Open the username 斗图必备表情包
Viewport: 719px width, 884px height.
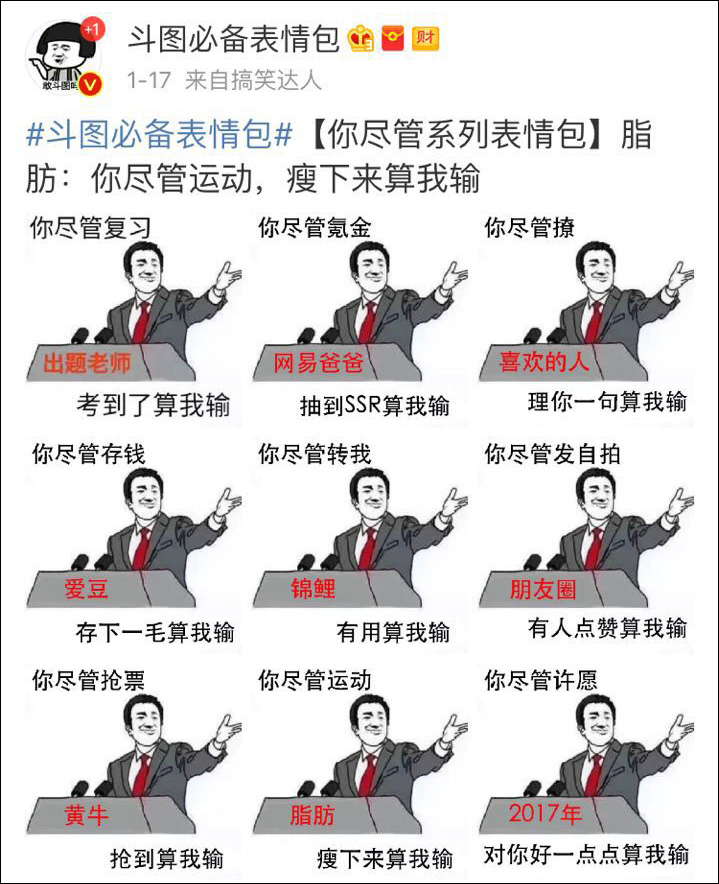(x=234, y=39)
